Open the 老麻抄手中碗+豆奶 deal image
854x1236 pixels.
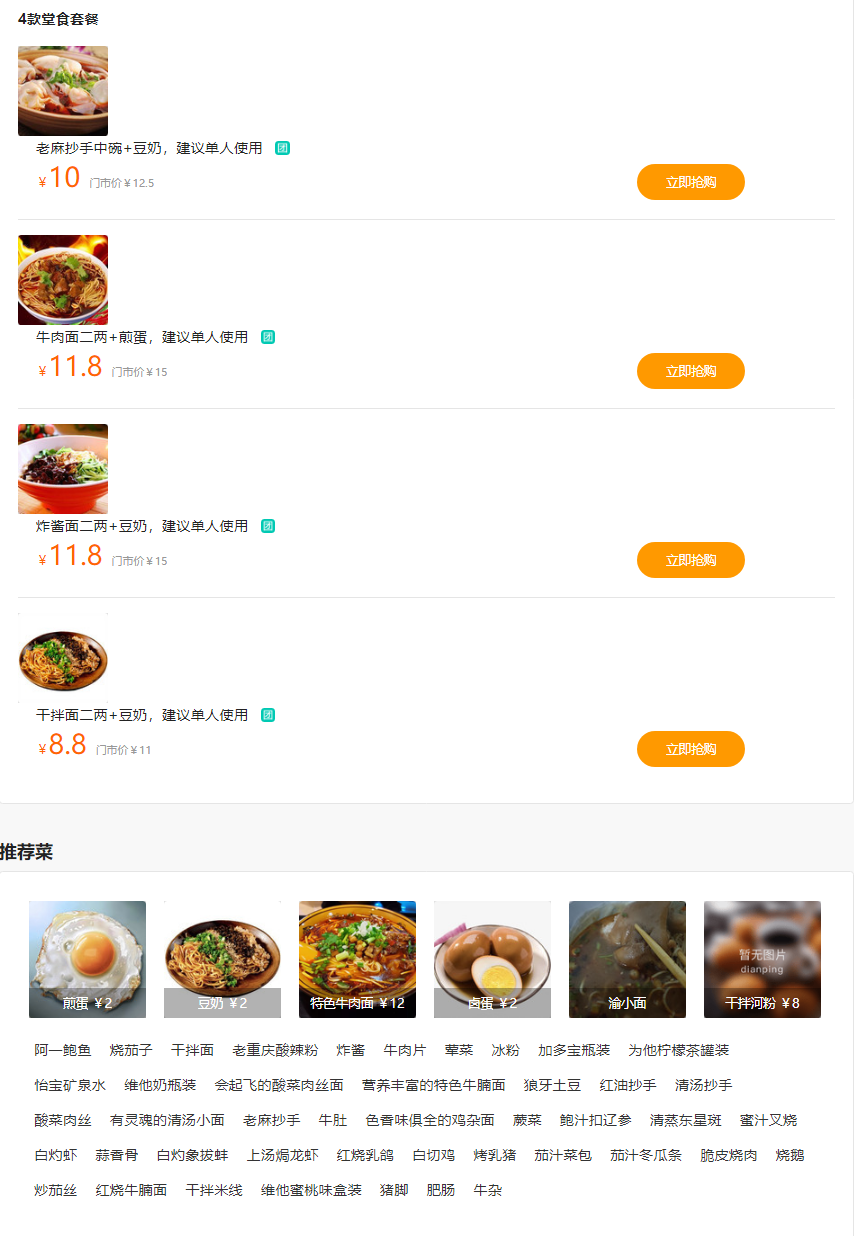(x=63, y=91)
